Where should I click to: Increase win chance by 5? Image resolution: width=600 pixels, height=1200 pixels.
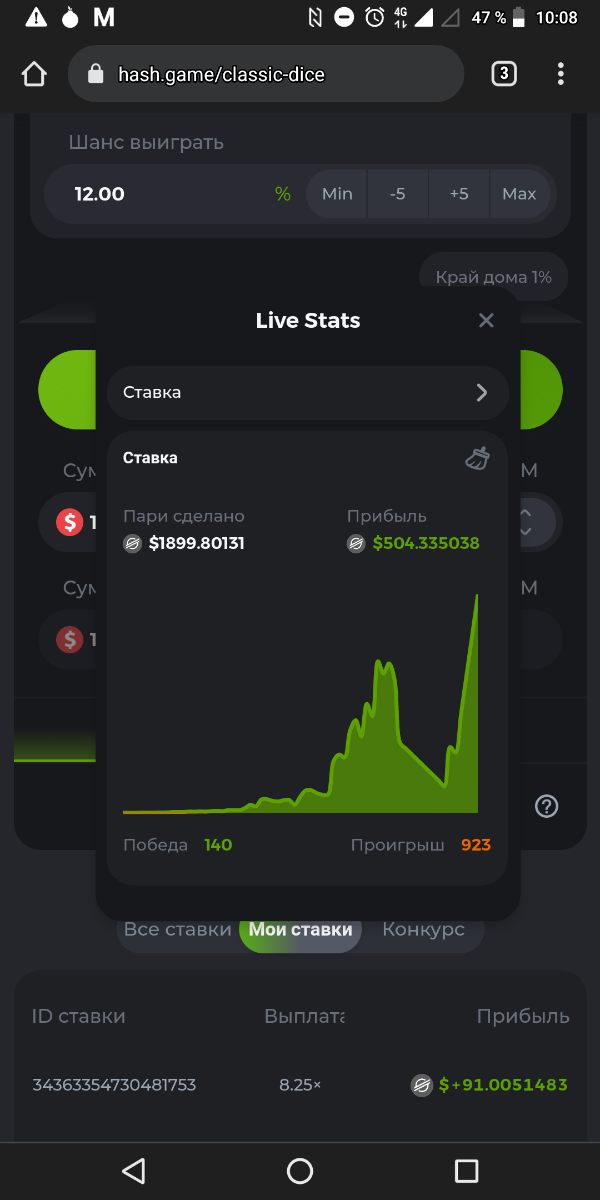pos(459,194)
